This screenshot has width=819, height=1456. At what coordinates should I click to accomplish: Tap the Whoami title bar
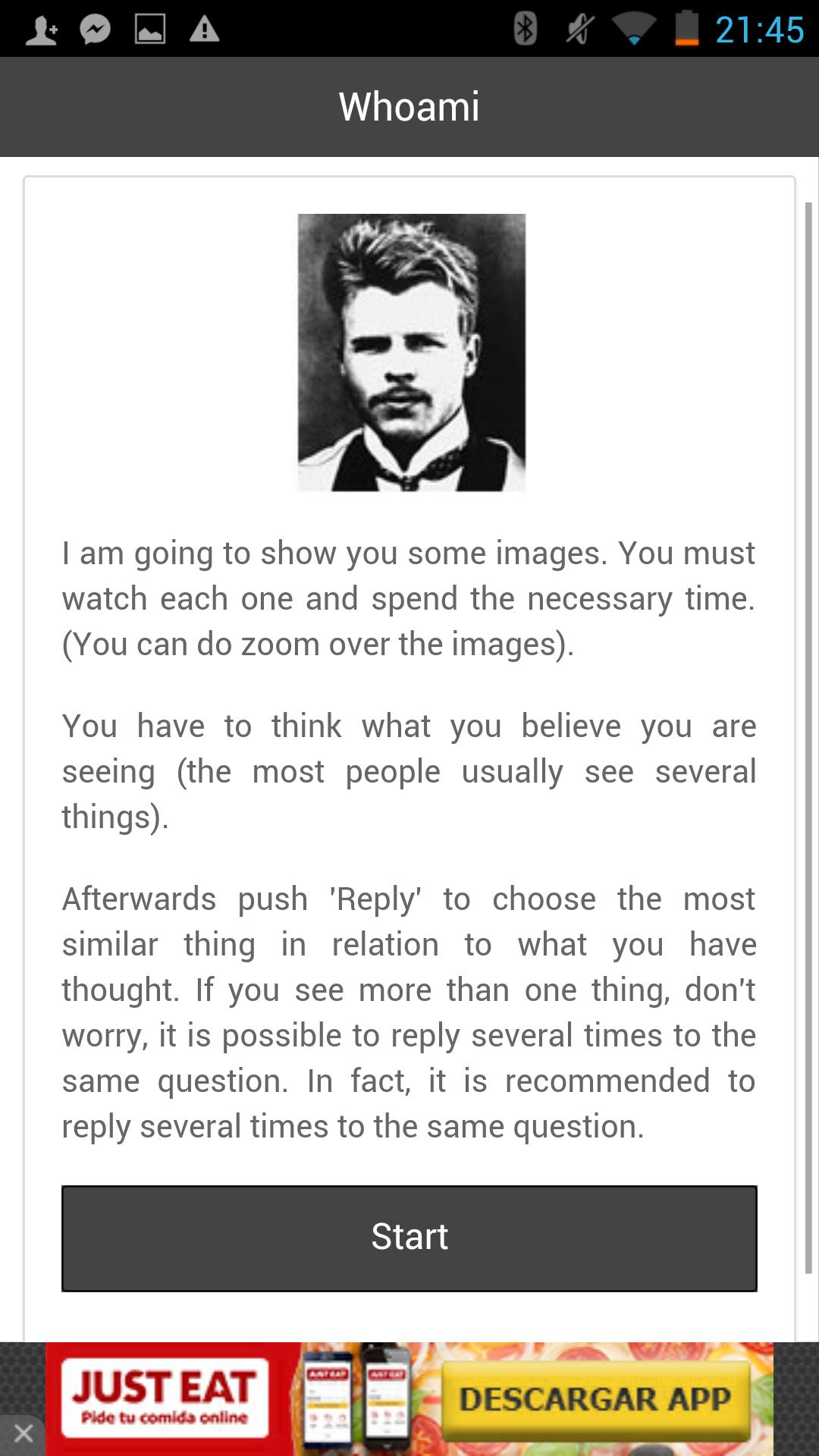409,106
